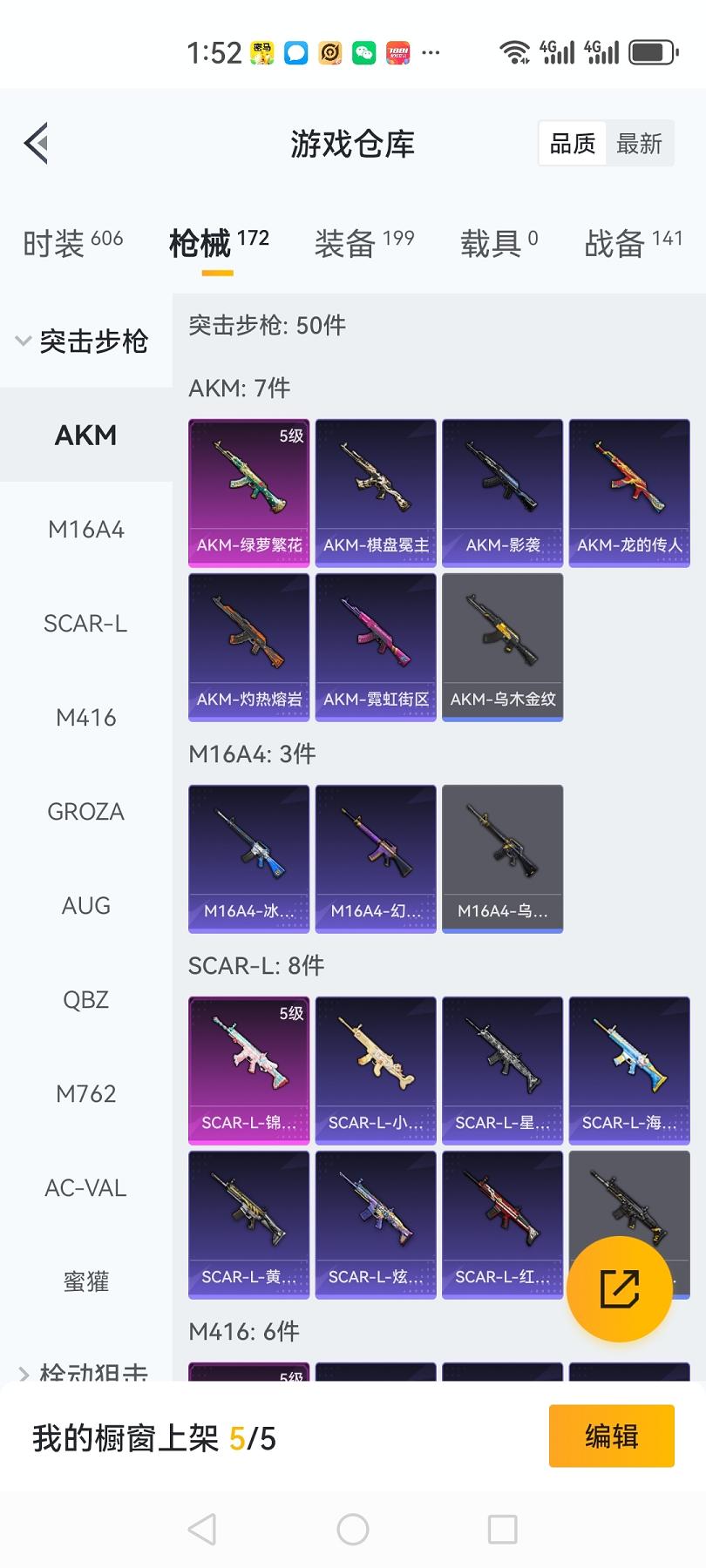The height and width of the screenshot is (1568, 706).
Task: Switch to the 战备 tab
Action: pos(633,243)
